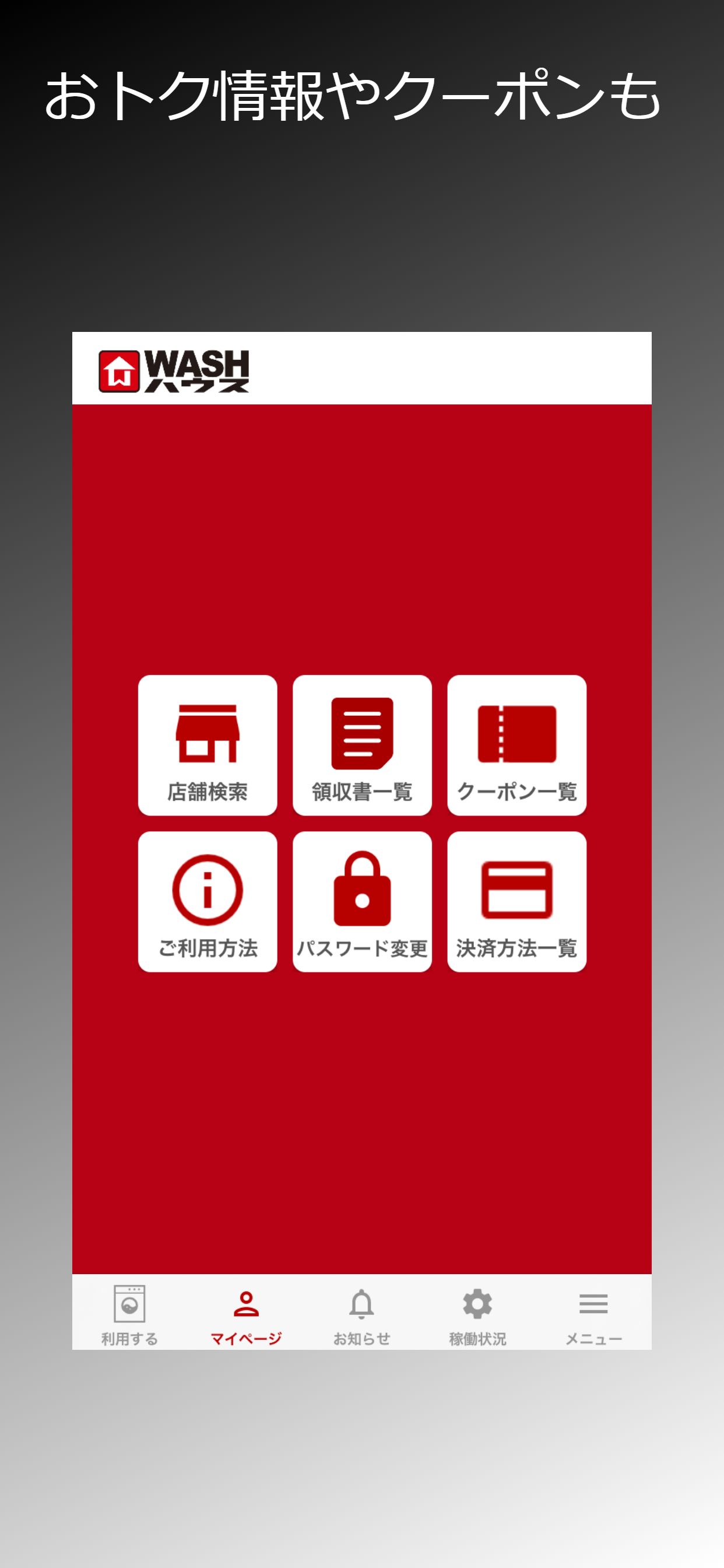The height and width of the screenshot is (1568, 724).
Task: Open クーポン一覧 to view coupons
Action: 516,755
